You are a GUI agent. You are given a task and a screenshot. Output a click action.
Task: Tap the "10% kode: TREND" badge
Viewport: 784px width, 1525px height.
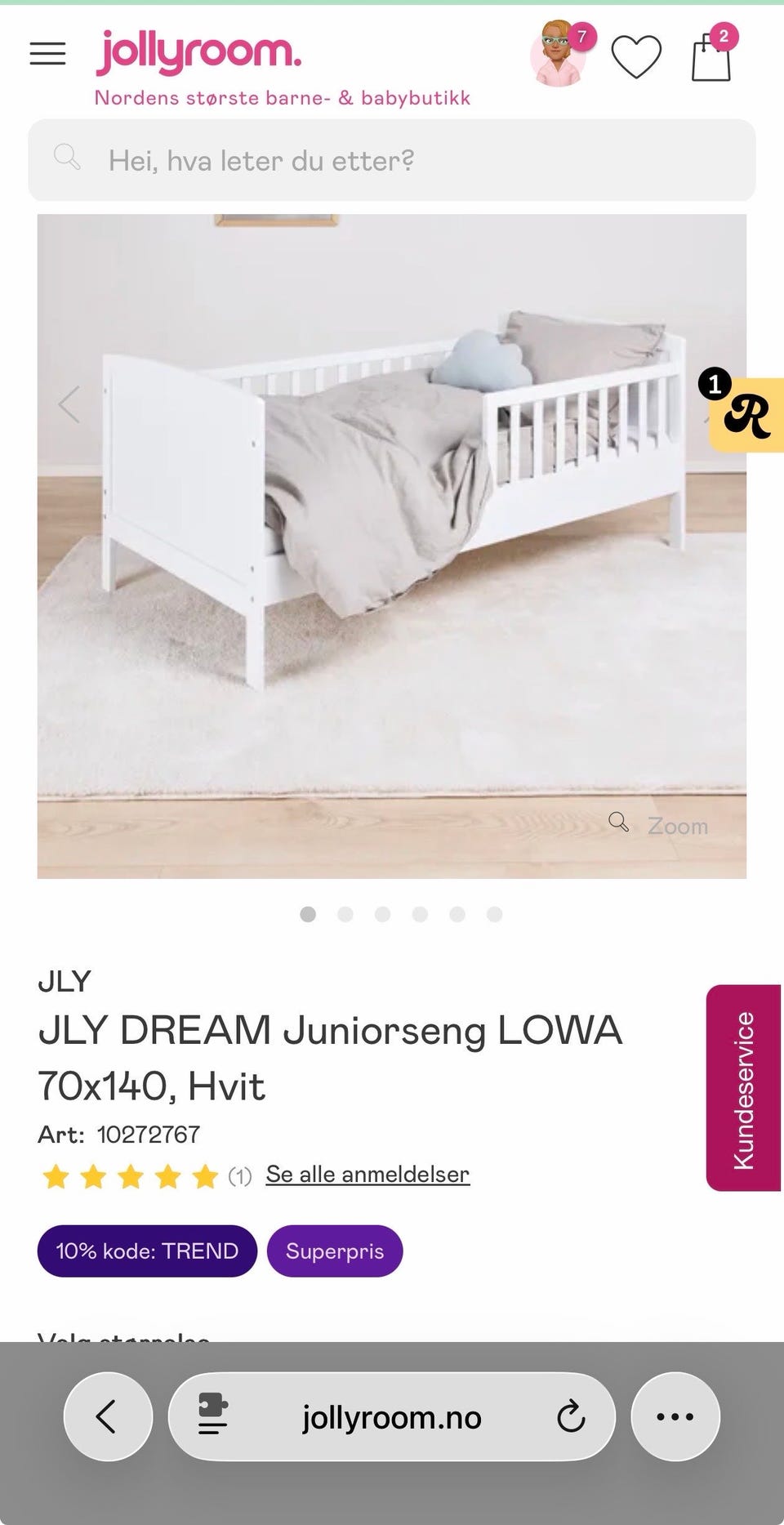point(147,1251)
